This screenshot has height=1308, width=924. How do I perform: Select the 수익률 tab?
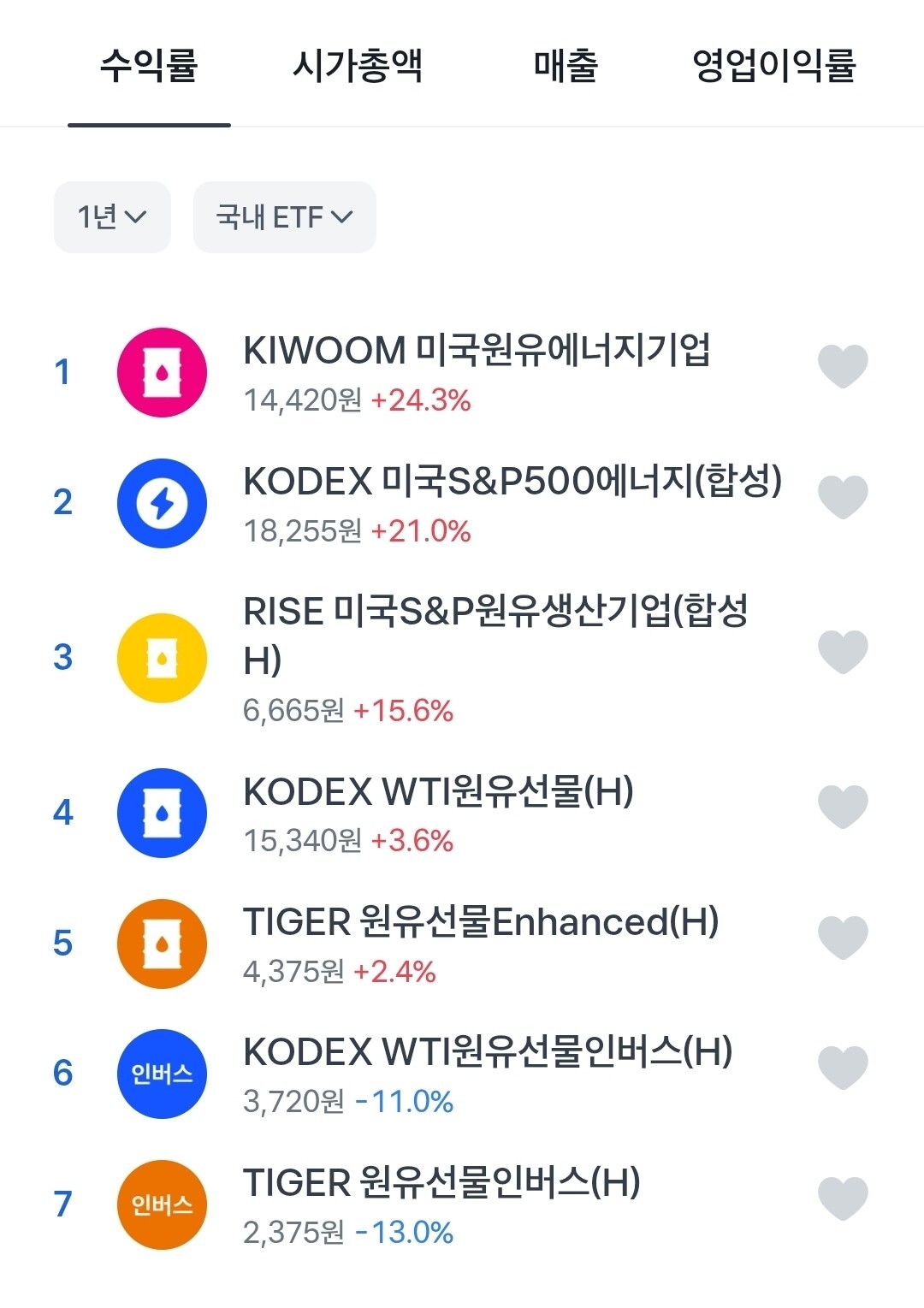click(x=149, y=66)
